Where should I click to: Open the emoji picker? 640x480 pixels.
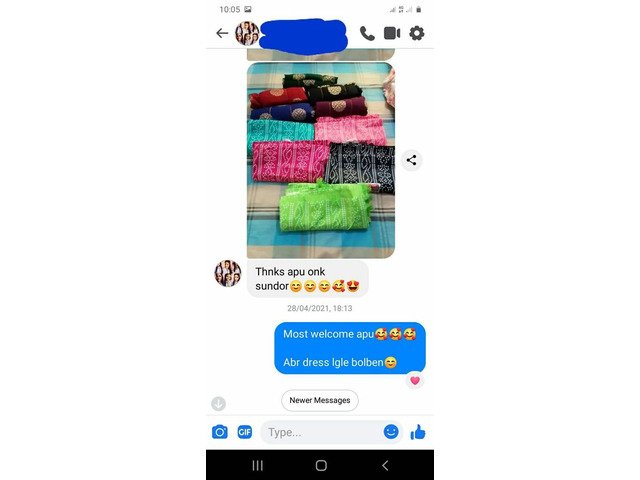pos(391,432)
